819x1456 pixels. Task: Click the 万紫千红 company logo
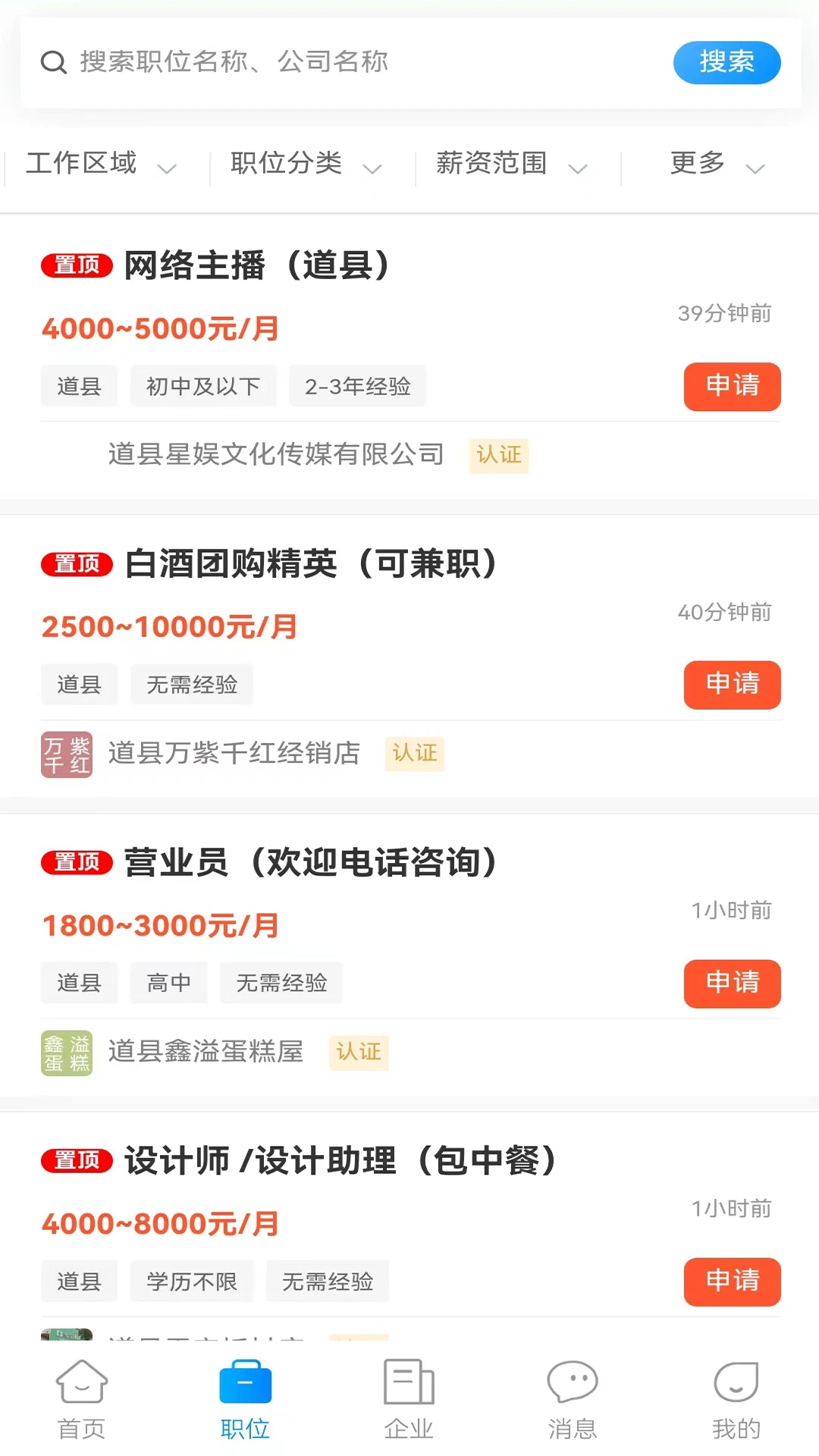(x=67, y=755)
